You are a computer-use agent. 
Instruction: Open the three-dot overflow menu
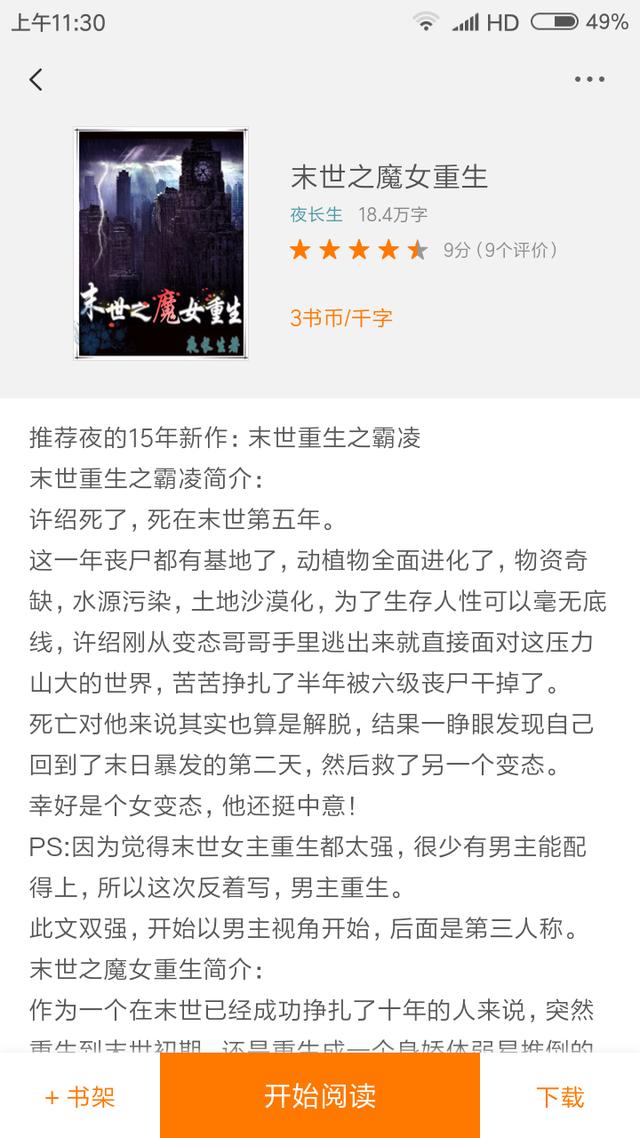click(589, 79)
